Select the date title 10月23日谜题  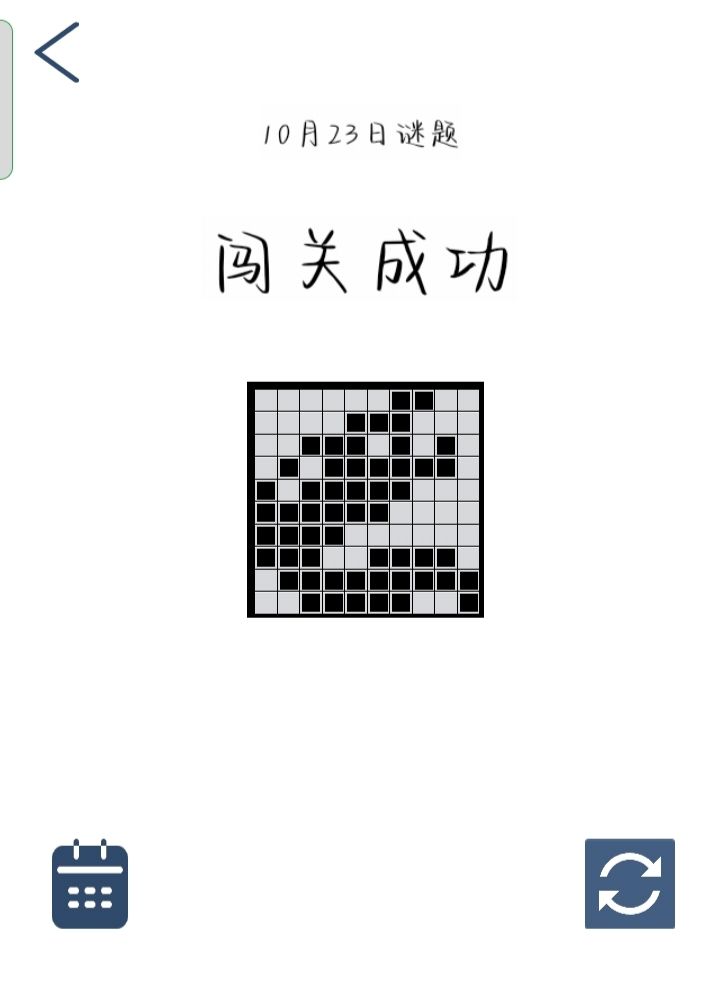(x=363, y=137)
